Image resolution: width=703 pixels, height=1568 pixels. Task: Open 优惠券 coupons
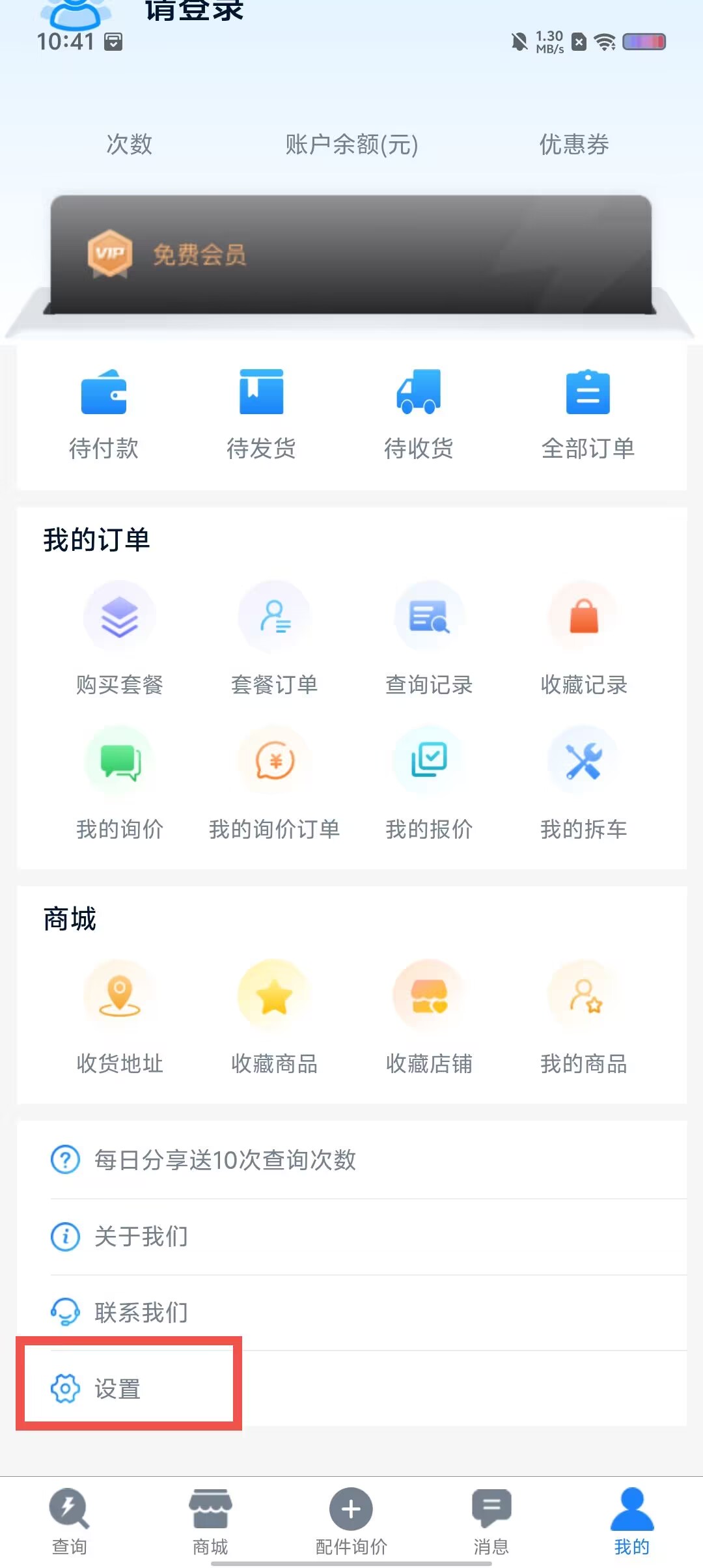574,144
